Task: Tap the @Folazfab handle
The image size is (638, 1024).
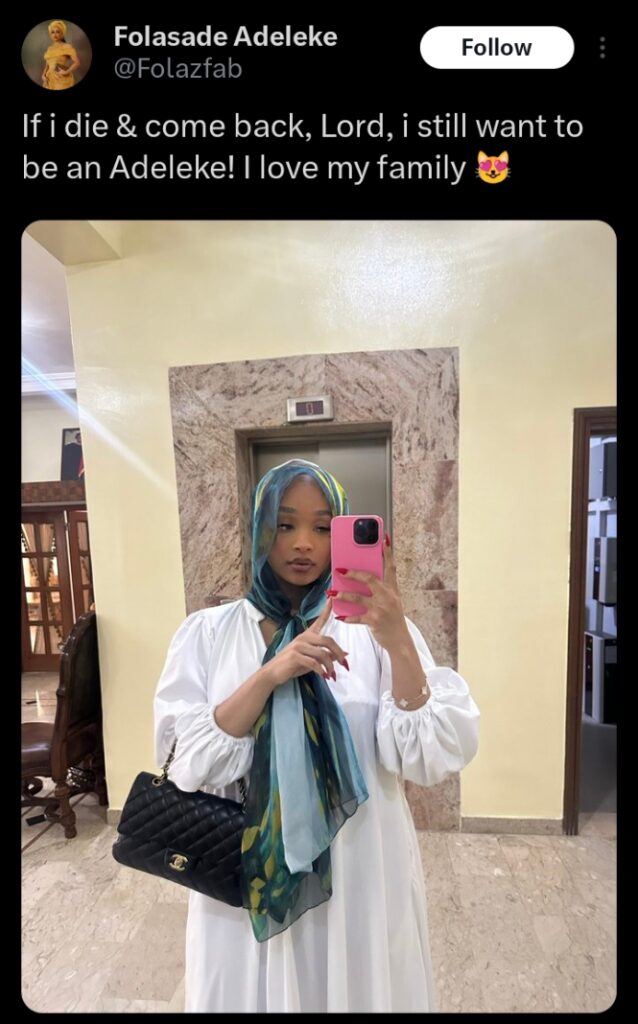Action: [177, 69]
